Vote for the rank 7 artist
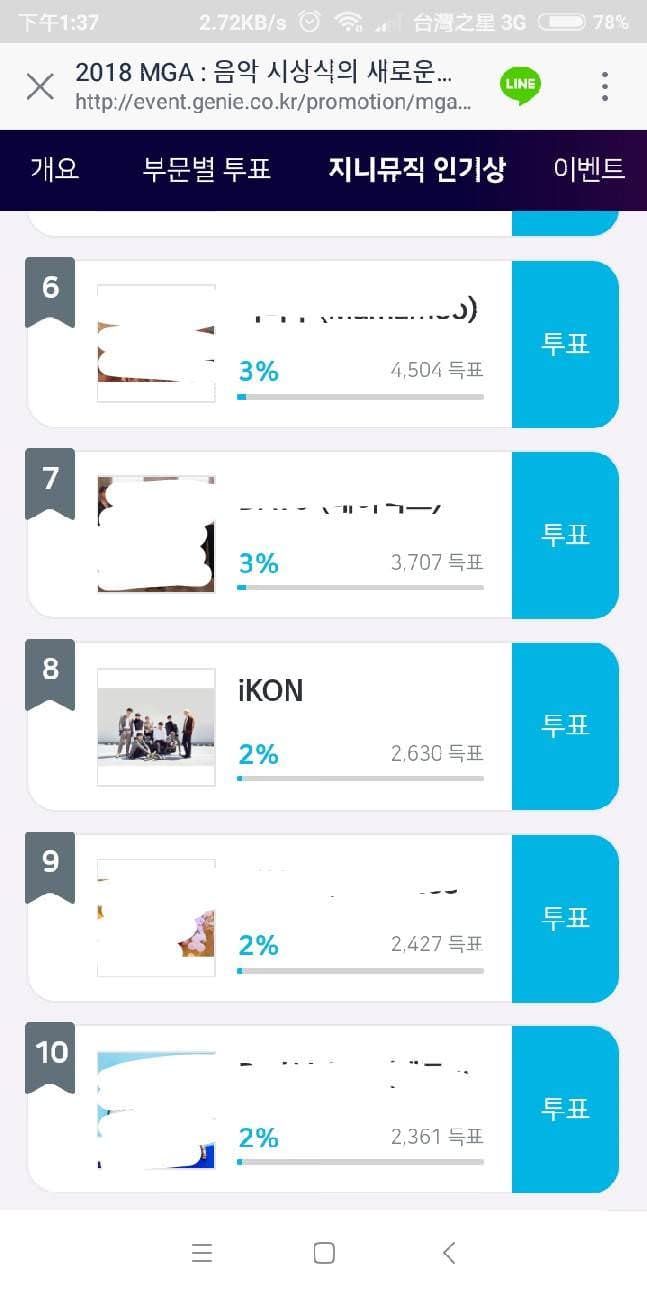Screen dimensions: 647x1296 point(565,535)
